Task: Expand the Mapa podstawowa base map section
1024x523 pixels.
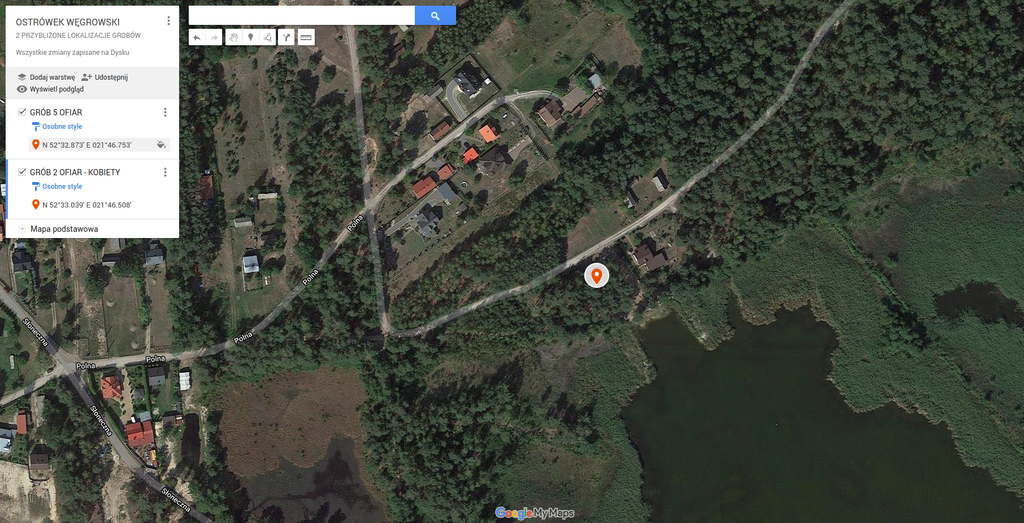Action: [x=22, y=228]
